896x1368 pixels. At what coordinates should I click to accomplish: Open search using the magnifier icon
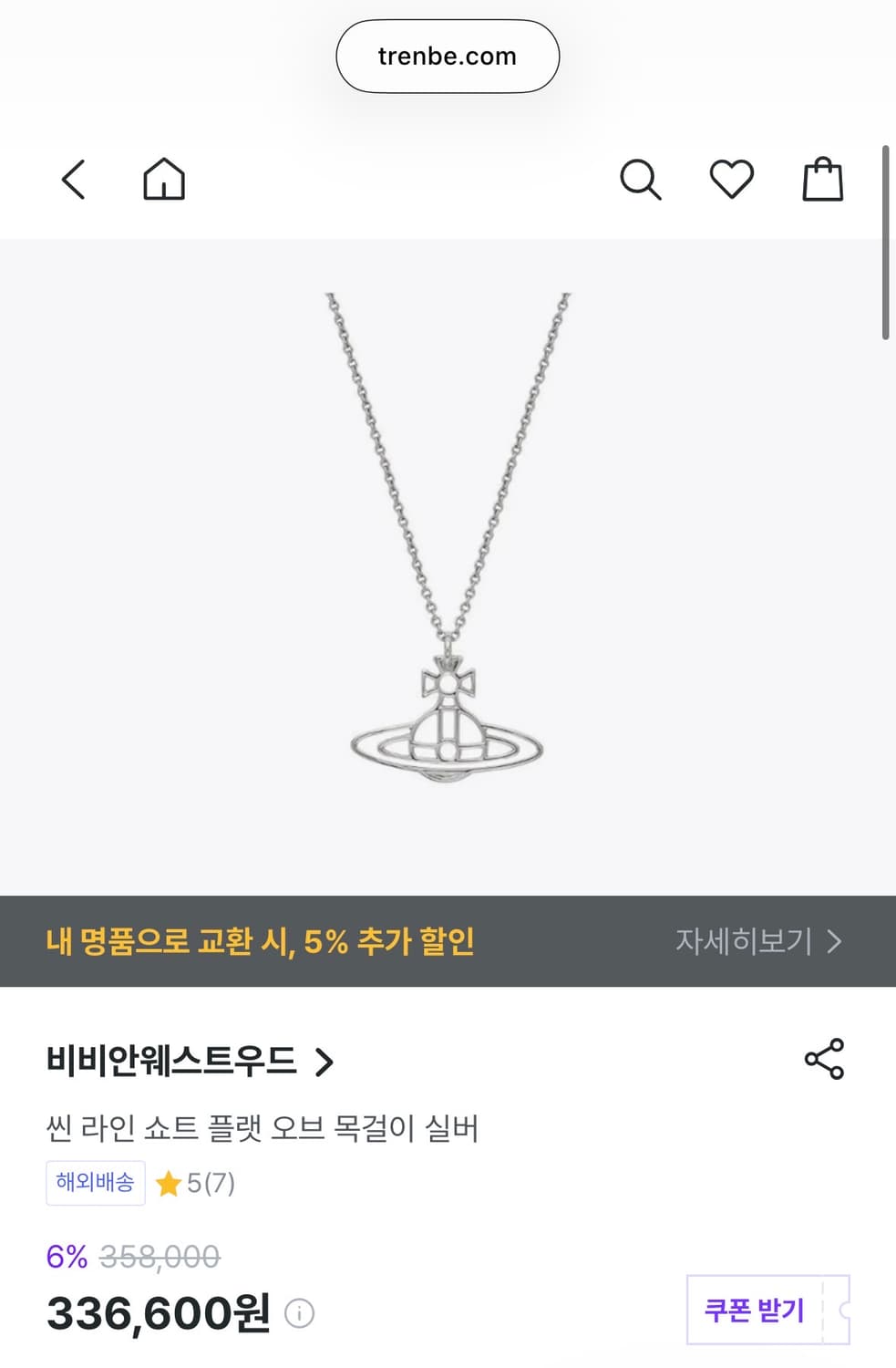[x=641, y=180]
